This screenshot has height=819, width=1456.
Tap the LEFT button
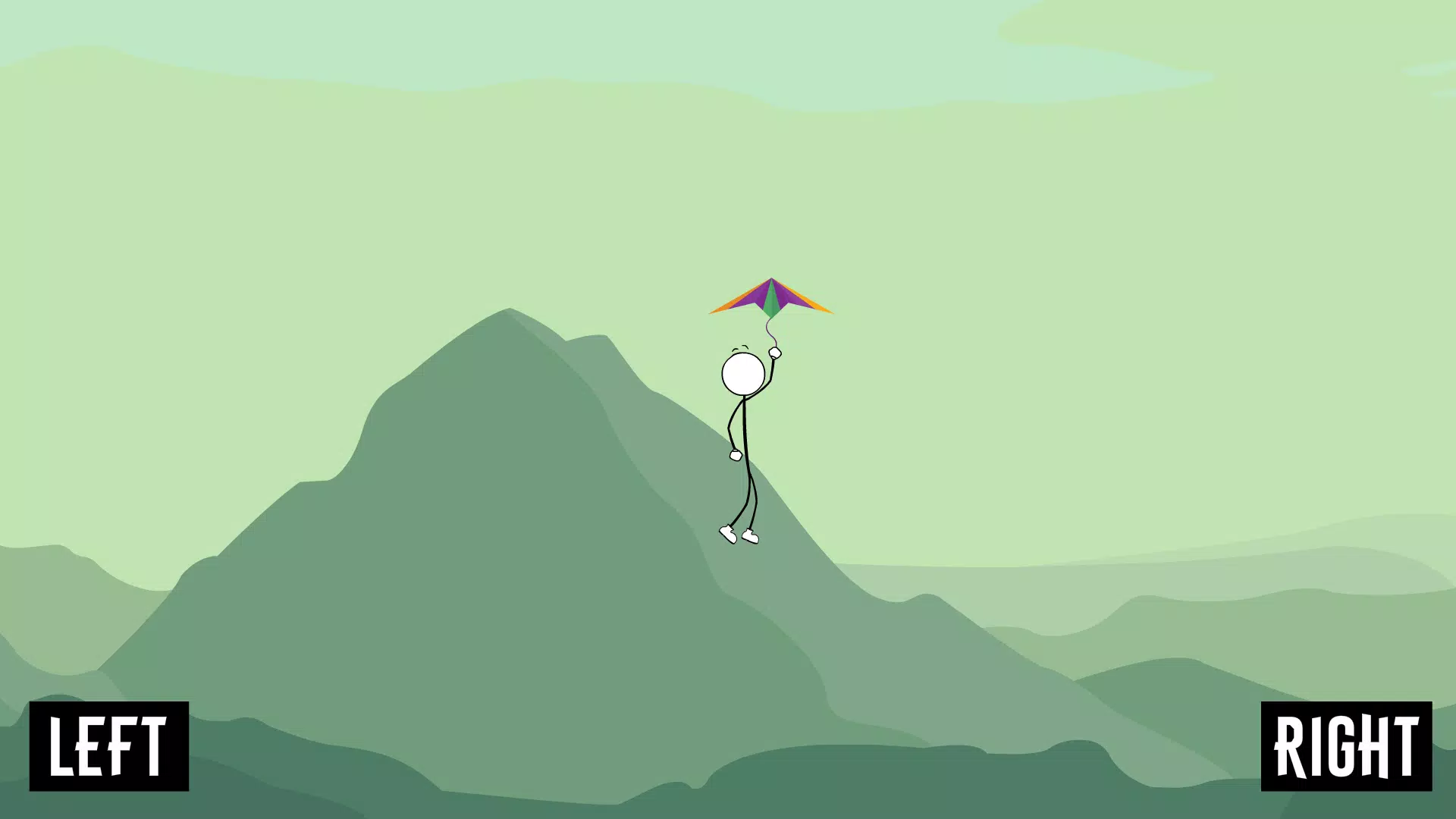(108, 746)
